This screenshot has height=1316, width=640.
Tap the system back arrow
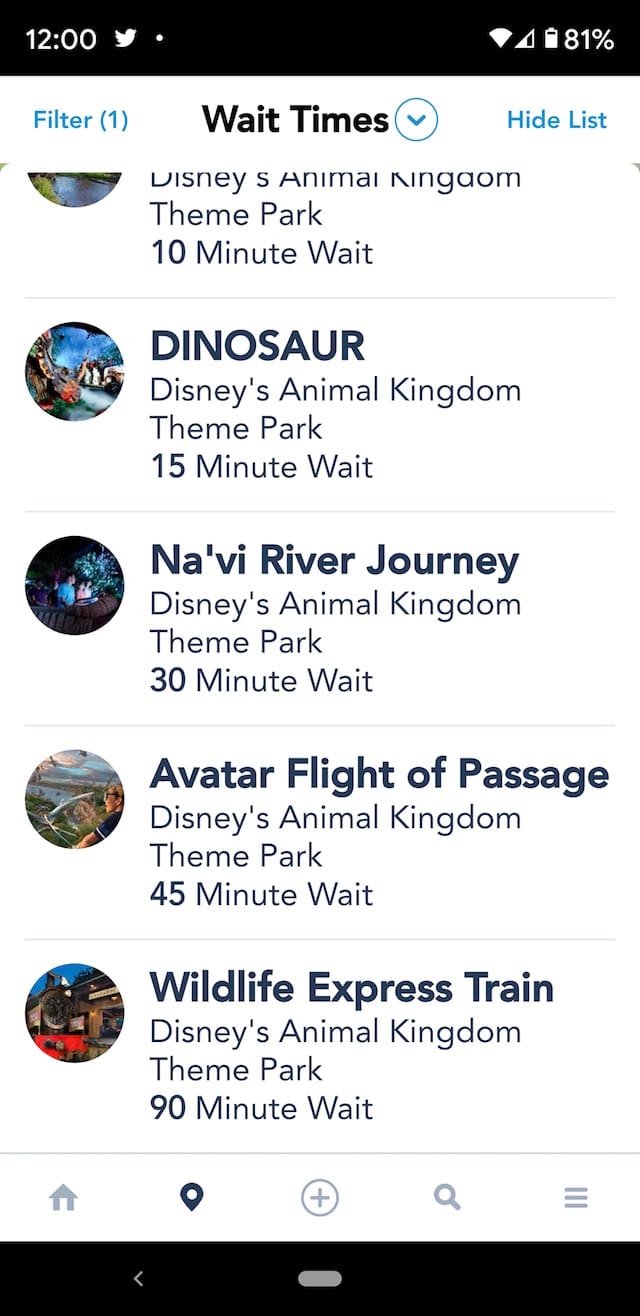tap(139, 1278)
